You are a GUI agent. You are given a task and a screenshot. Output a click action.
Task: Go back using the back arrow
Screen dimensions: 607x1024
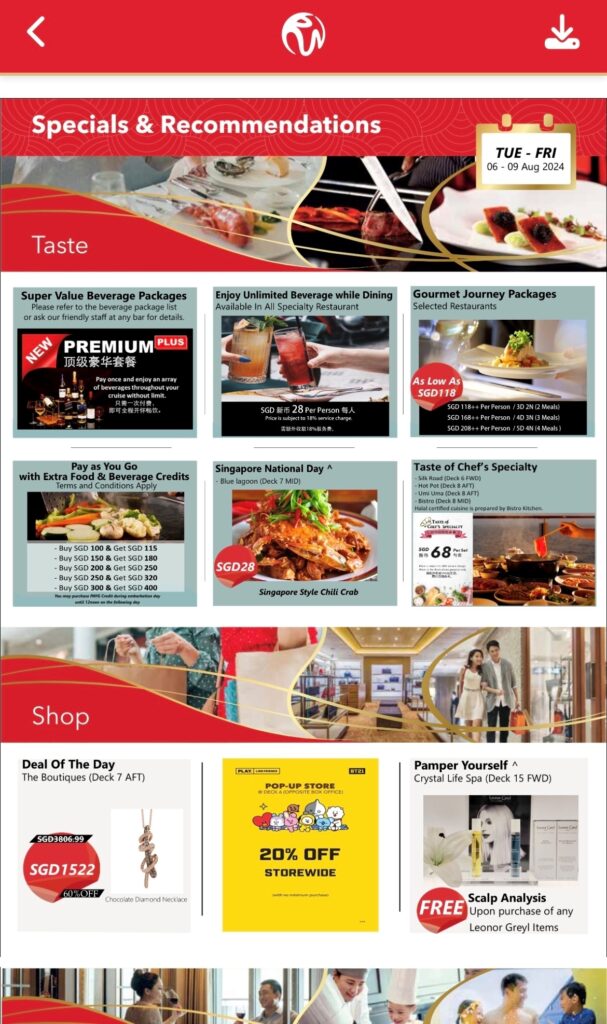(36, 32)
